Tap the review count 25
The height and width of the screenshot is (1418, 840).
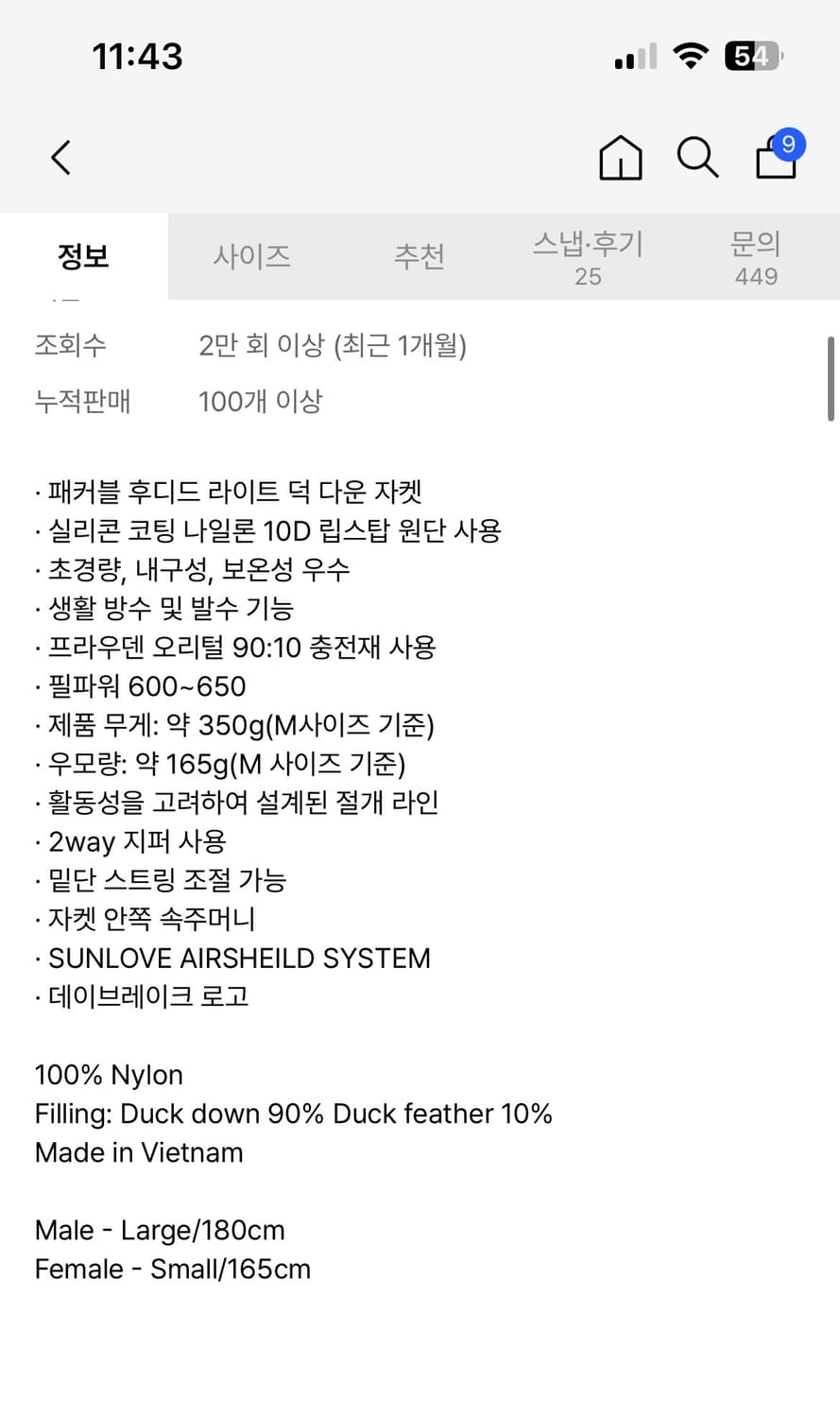point(588,277)
